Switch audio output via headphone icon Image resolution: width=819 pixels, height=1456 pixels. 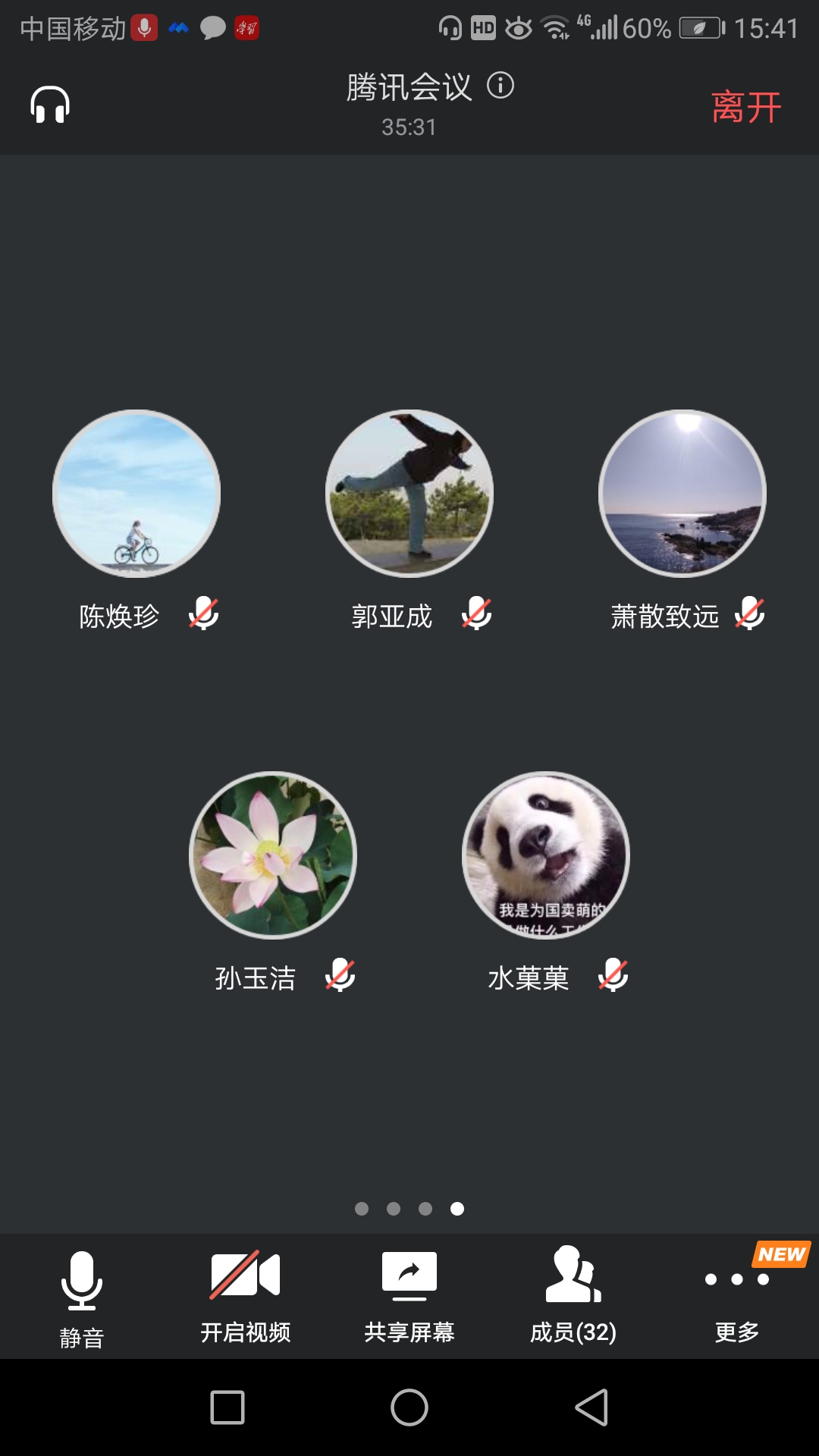(50, 105)
